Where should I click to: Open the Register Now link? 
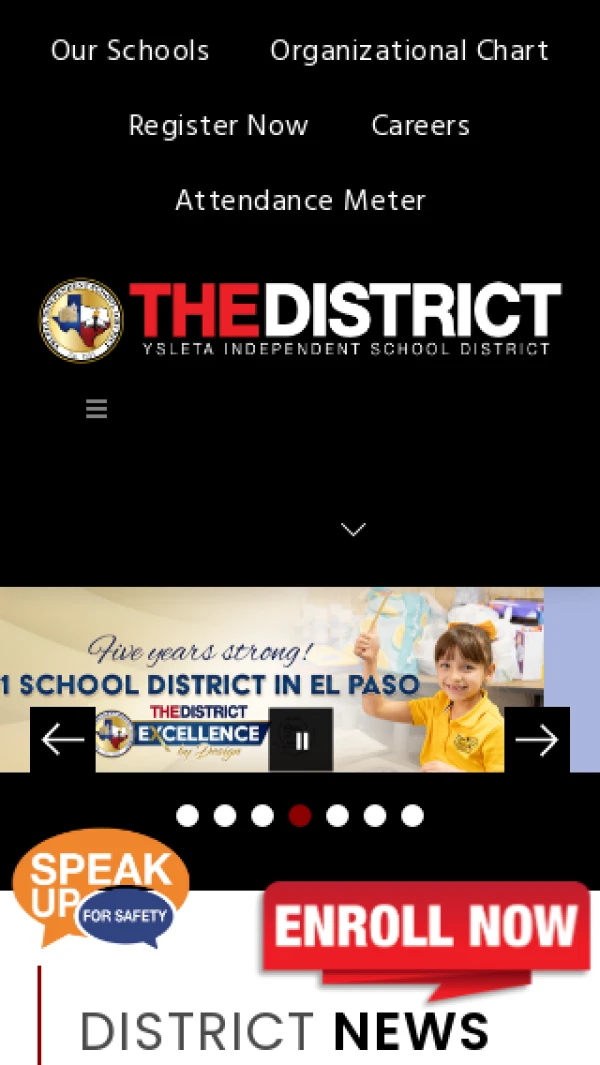pos(218,126)
